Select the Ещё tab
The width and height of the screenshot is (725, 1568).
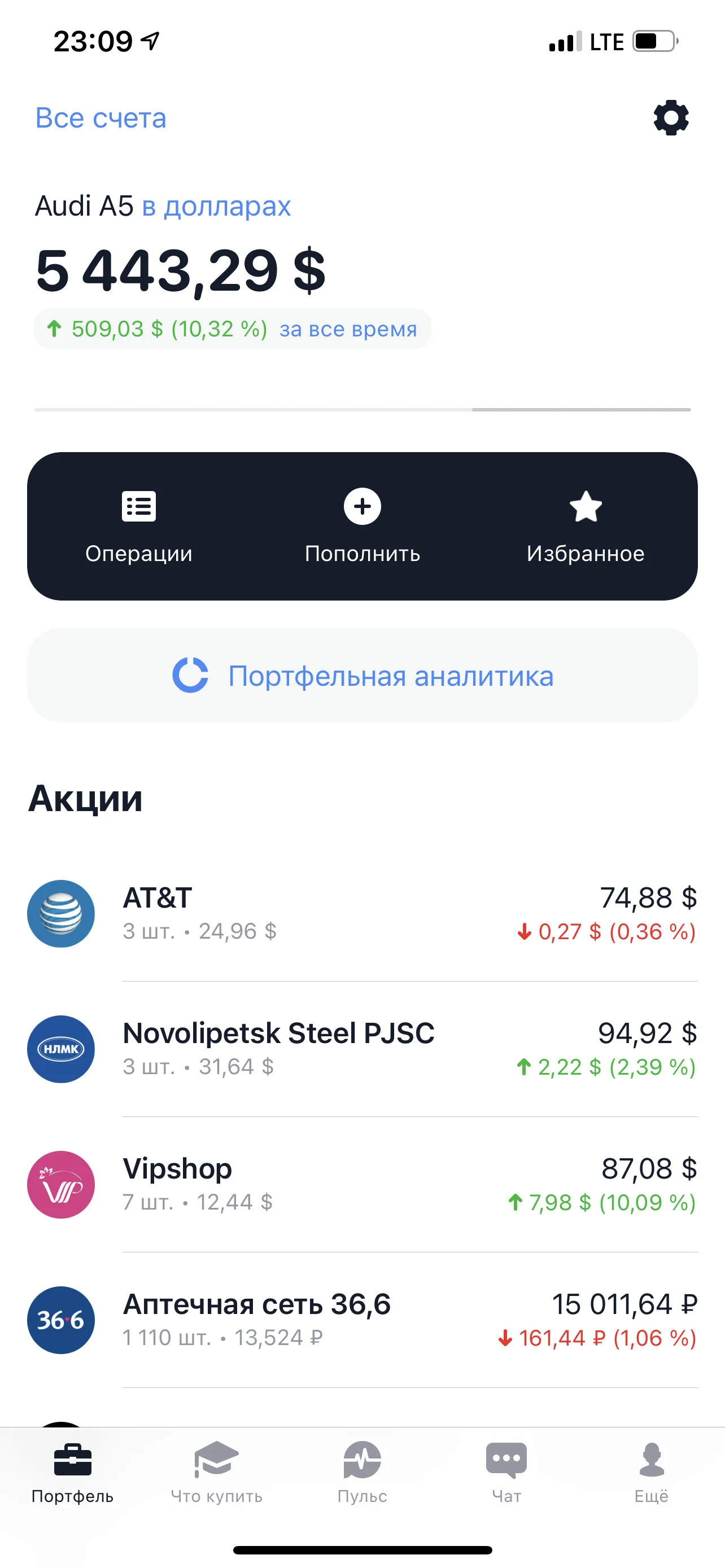[x=652, y=1473]
